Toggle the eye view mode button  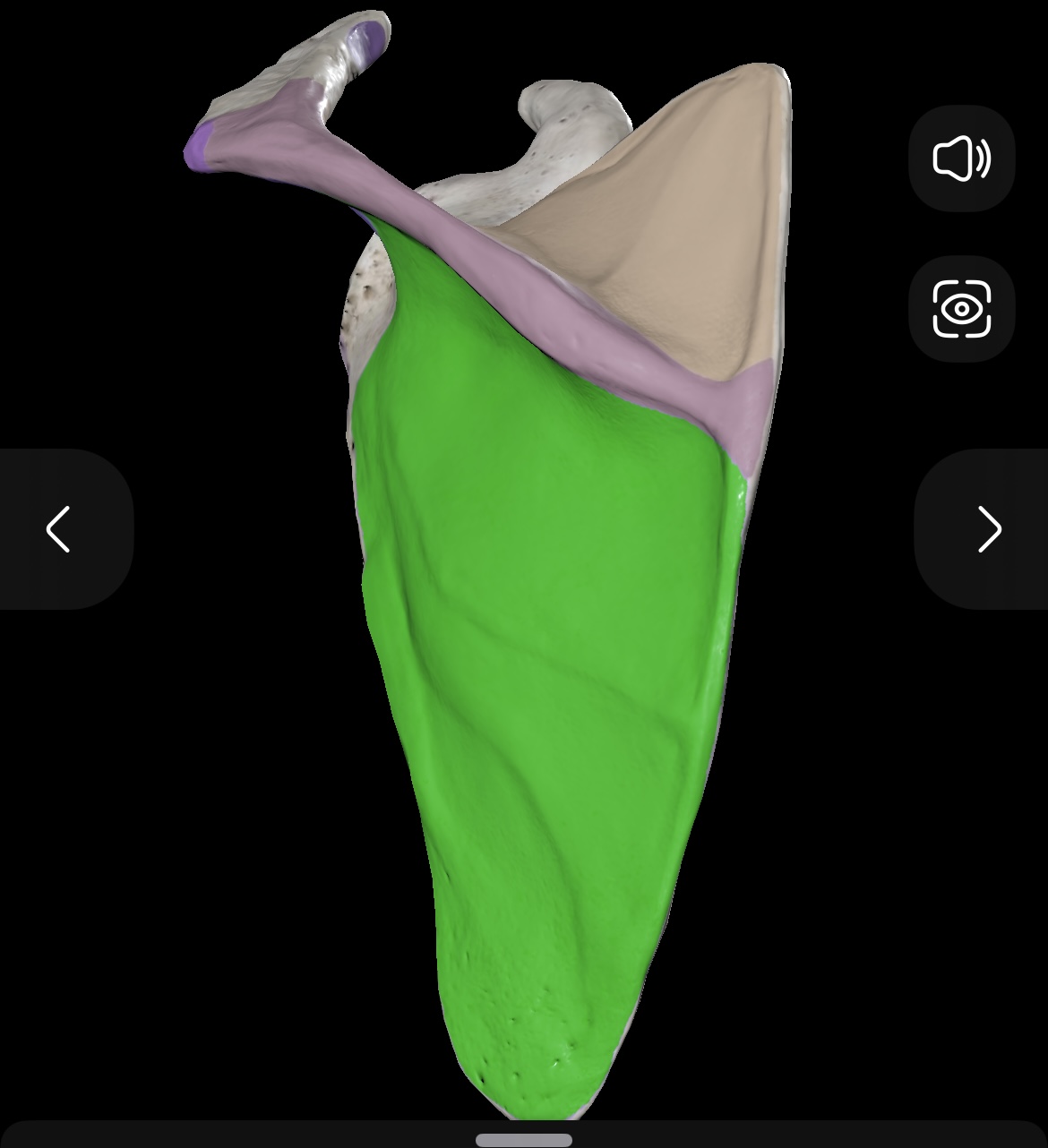tap(961, 309)
